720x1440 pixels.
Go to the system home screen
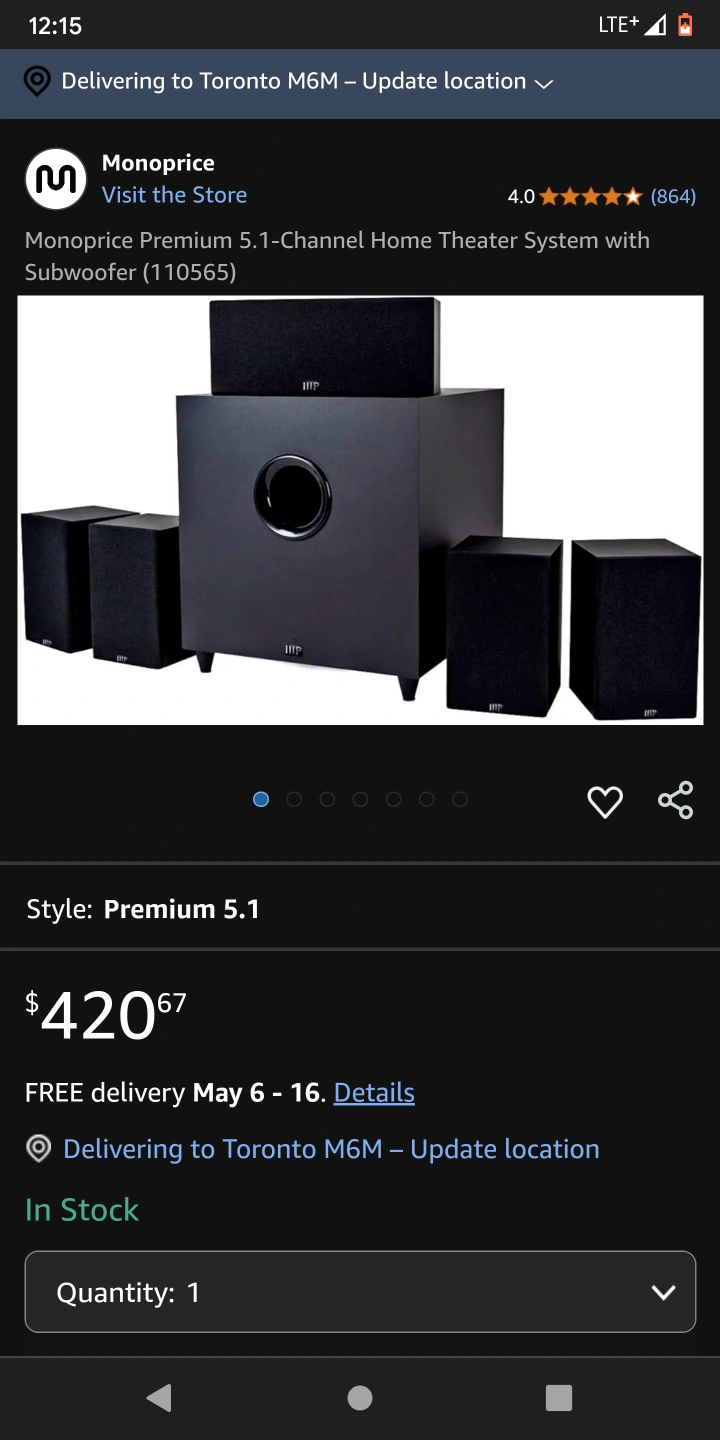pyautogui.click(x=360, y=1397)
